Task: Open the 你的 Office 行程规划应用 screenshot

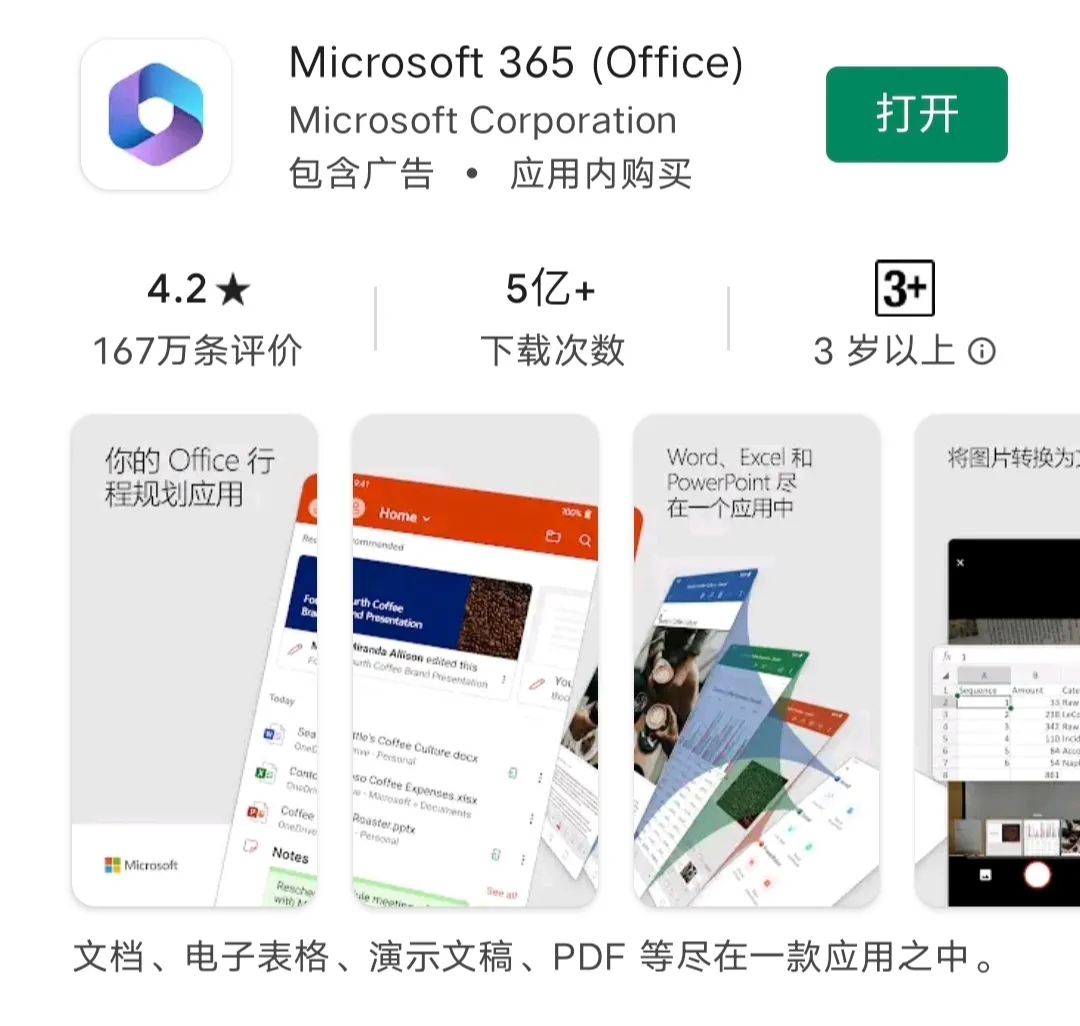Action: 194,660
